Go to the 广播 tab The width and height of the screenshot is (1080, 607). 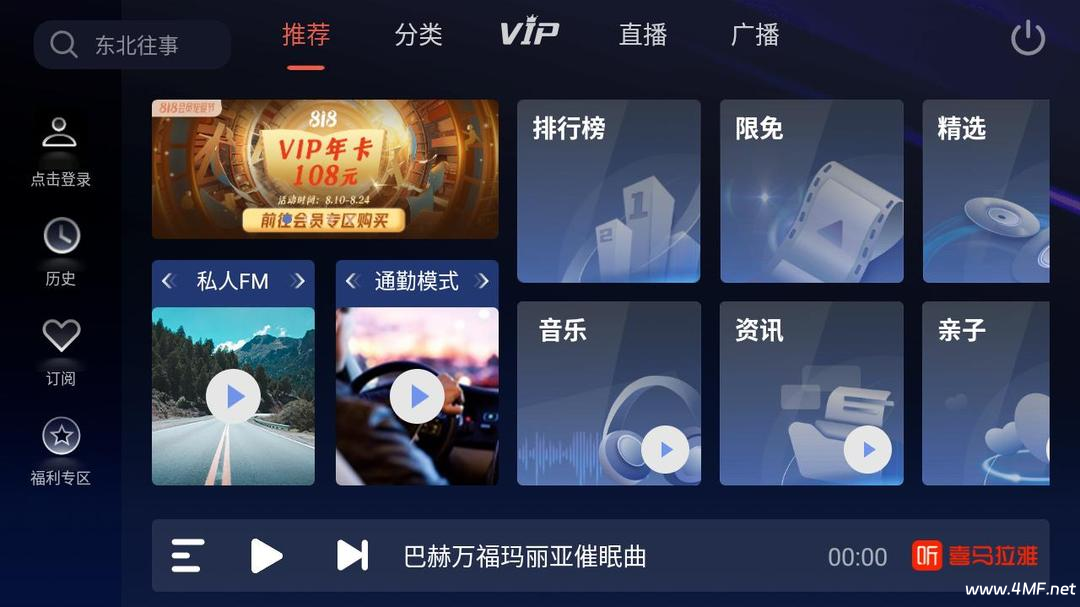pyautogui.click(x=755, y=36)
